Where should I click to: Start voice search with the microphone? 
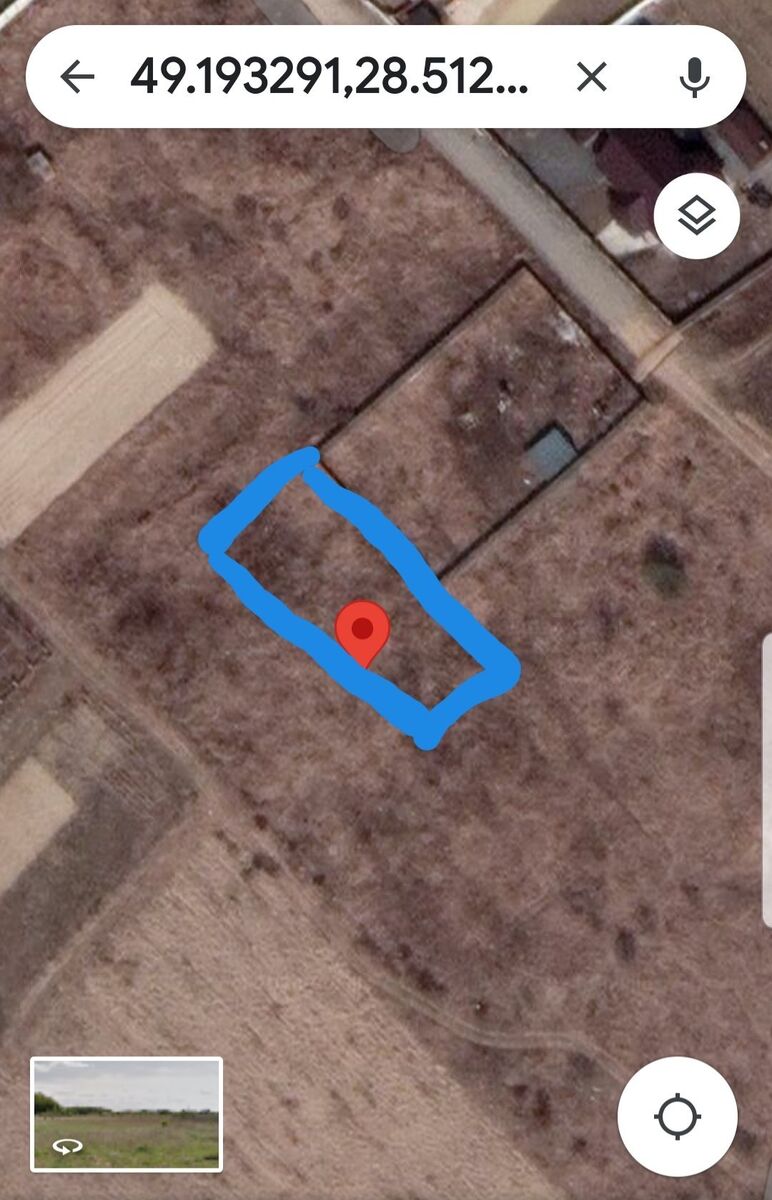pos(693,77)
